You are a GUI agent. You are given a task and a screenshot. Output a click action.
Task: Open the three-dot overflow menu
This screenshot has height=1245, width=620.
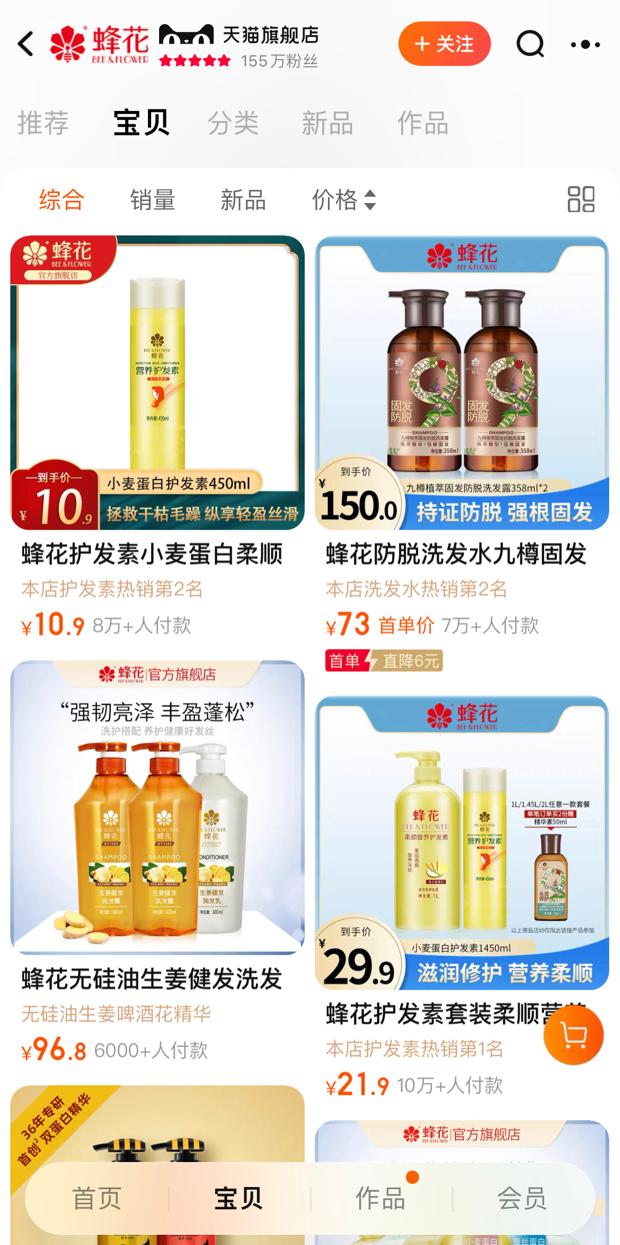point(585,44)
